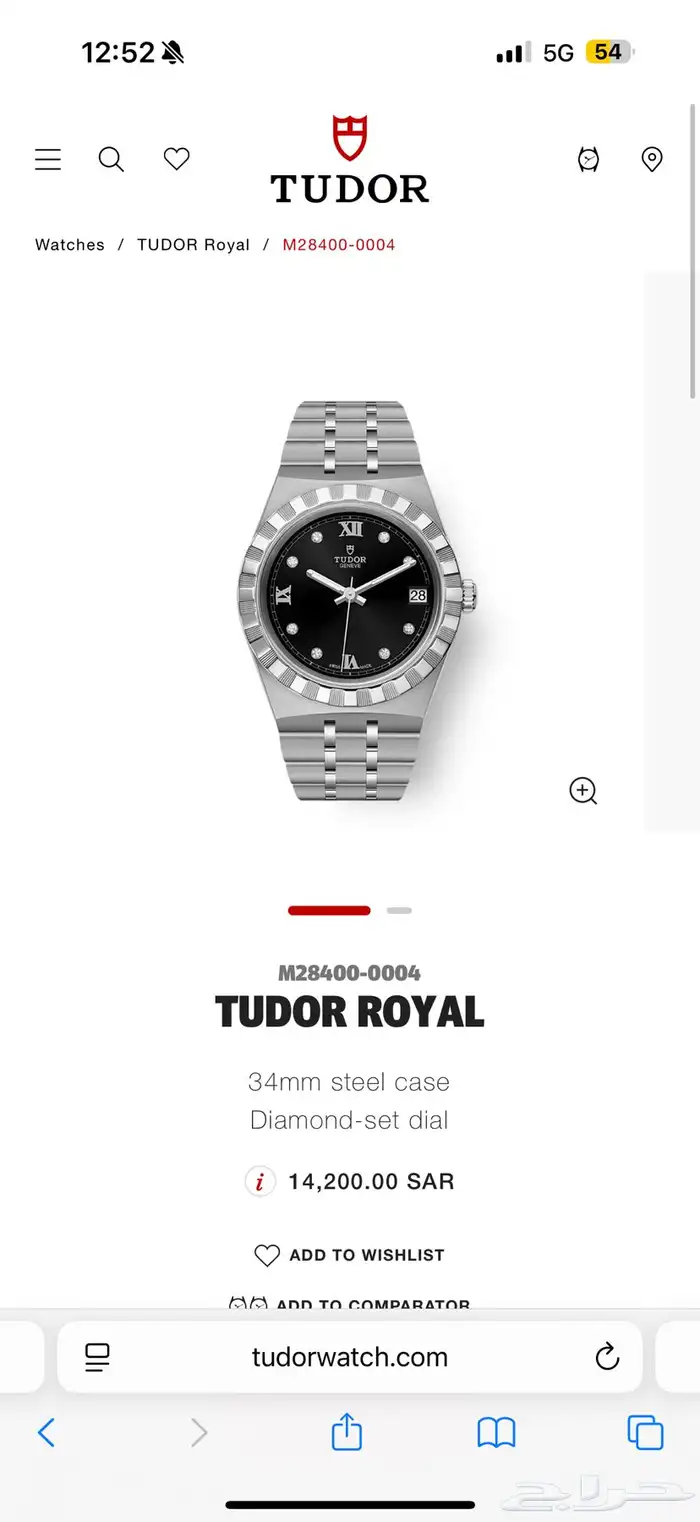Go to the TUDOR Royal breadcrumb
The width and height of the screenshot is (700, 1522).
click(x=193, y=245)
